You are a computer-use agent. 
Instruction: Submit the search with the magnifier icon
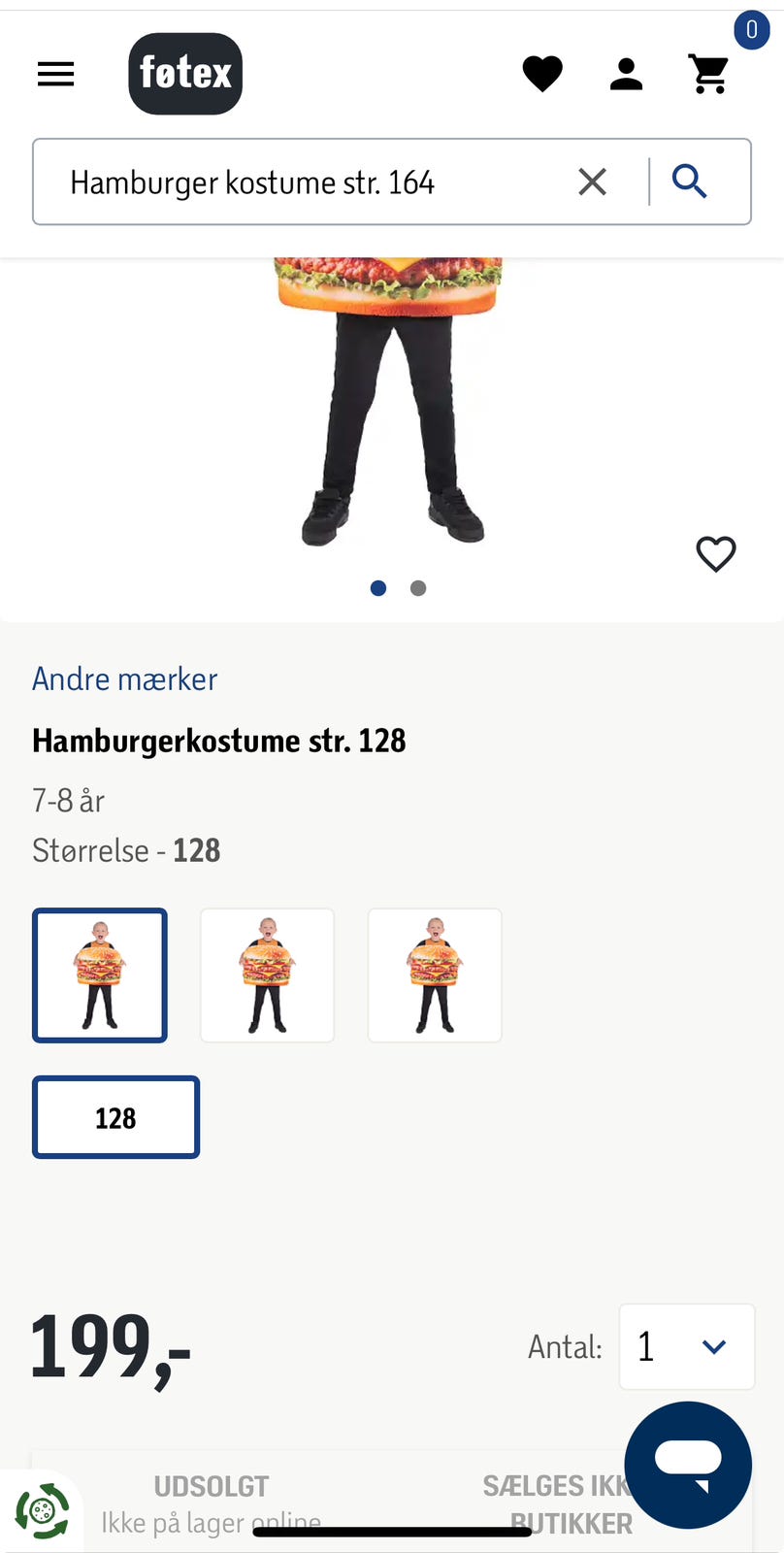click(x=690, y=182)
